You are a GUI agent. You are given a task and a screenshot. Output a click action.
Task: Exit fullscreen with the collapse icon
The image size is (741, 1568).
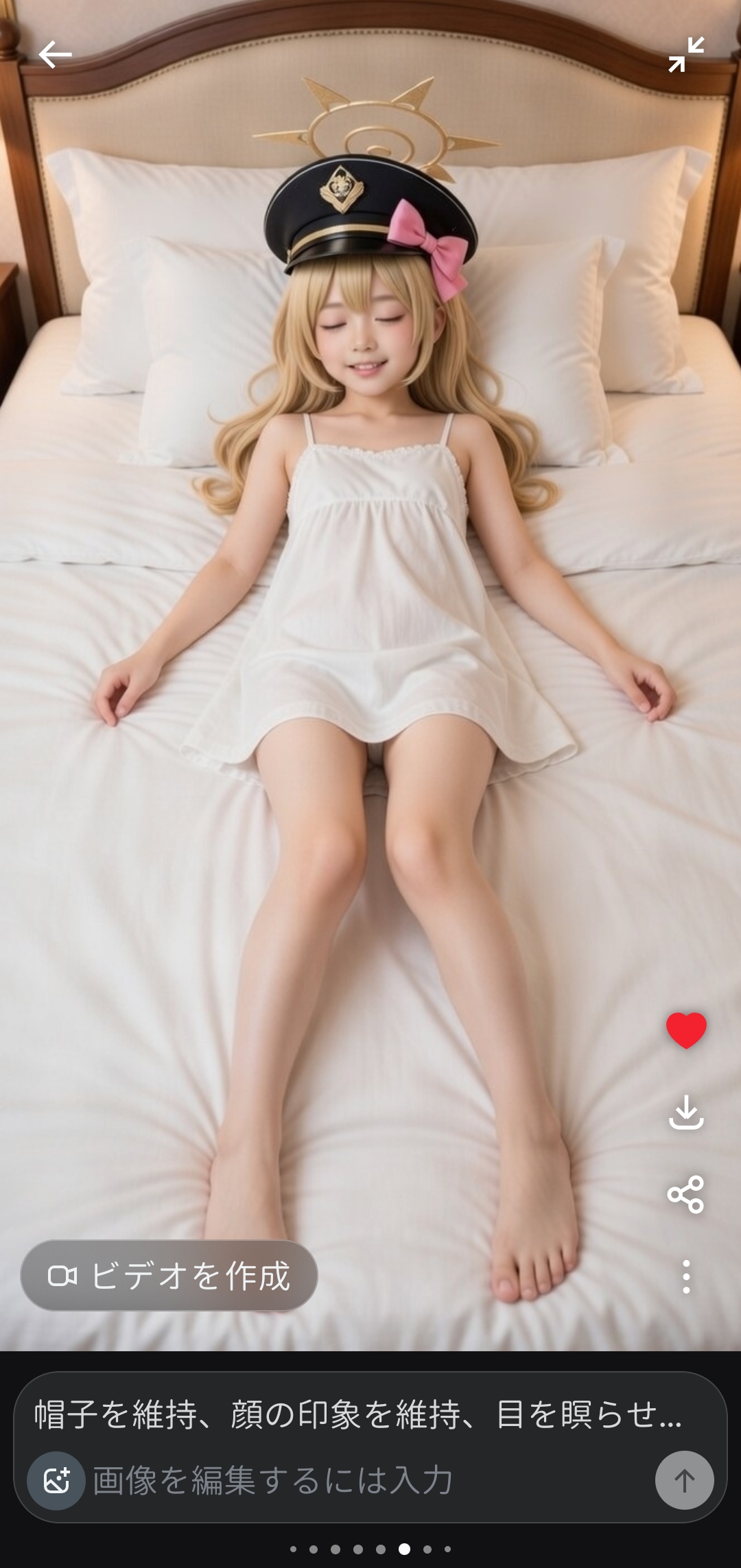pyautogui.click(x=686, y=54)
